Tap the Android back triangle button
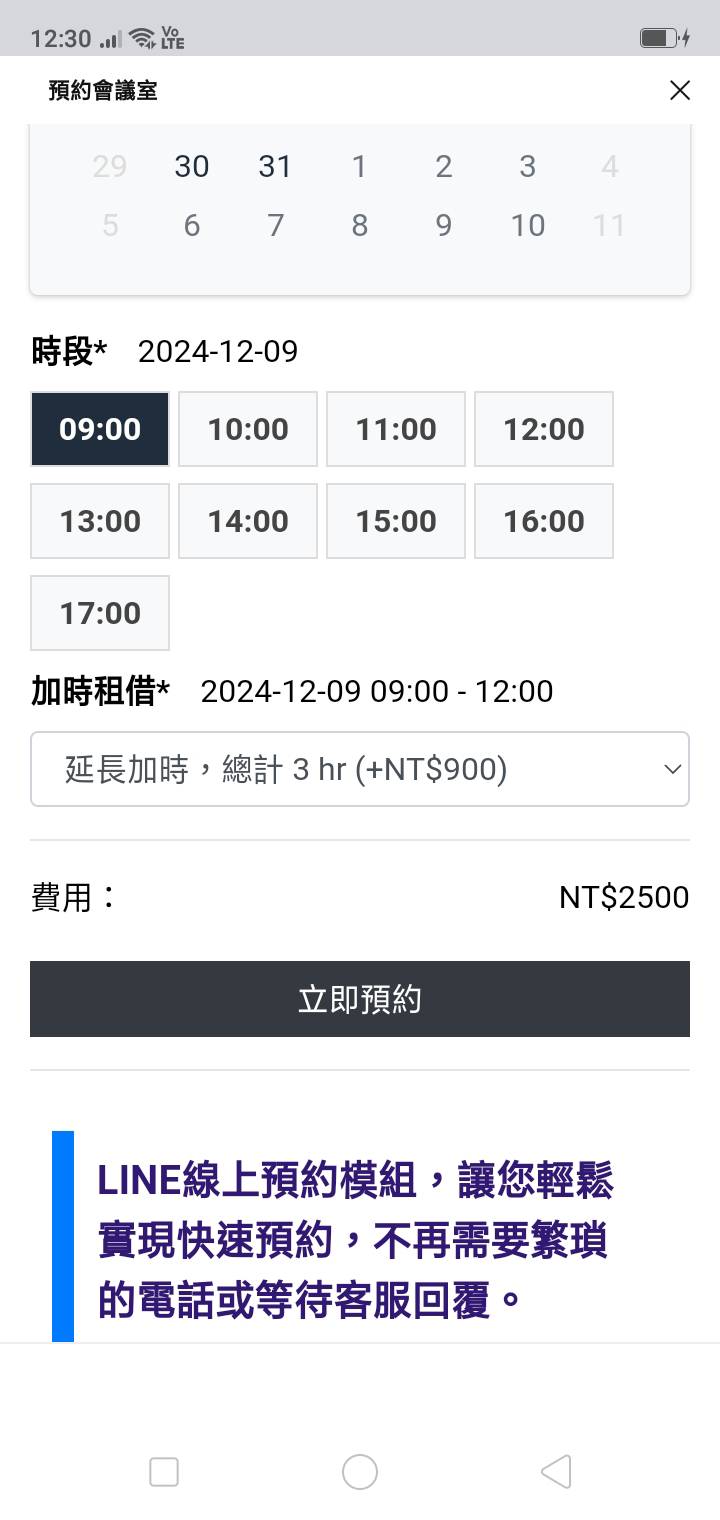 tap(556, 1471)
